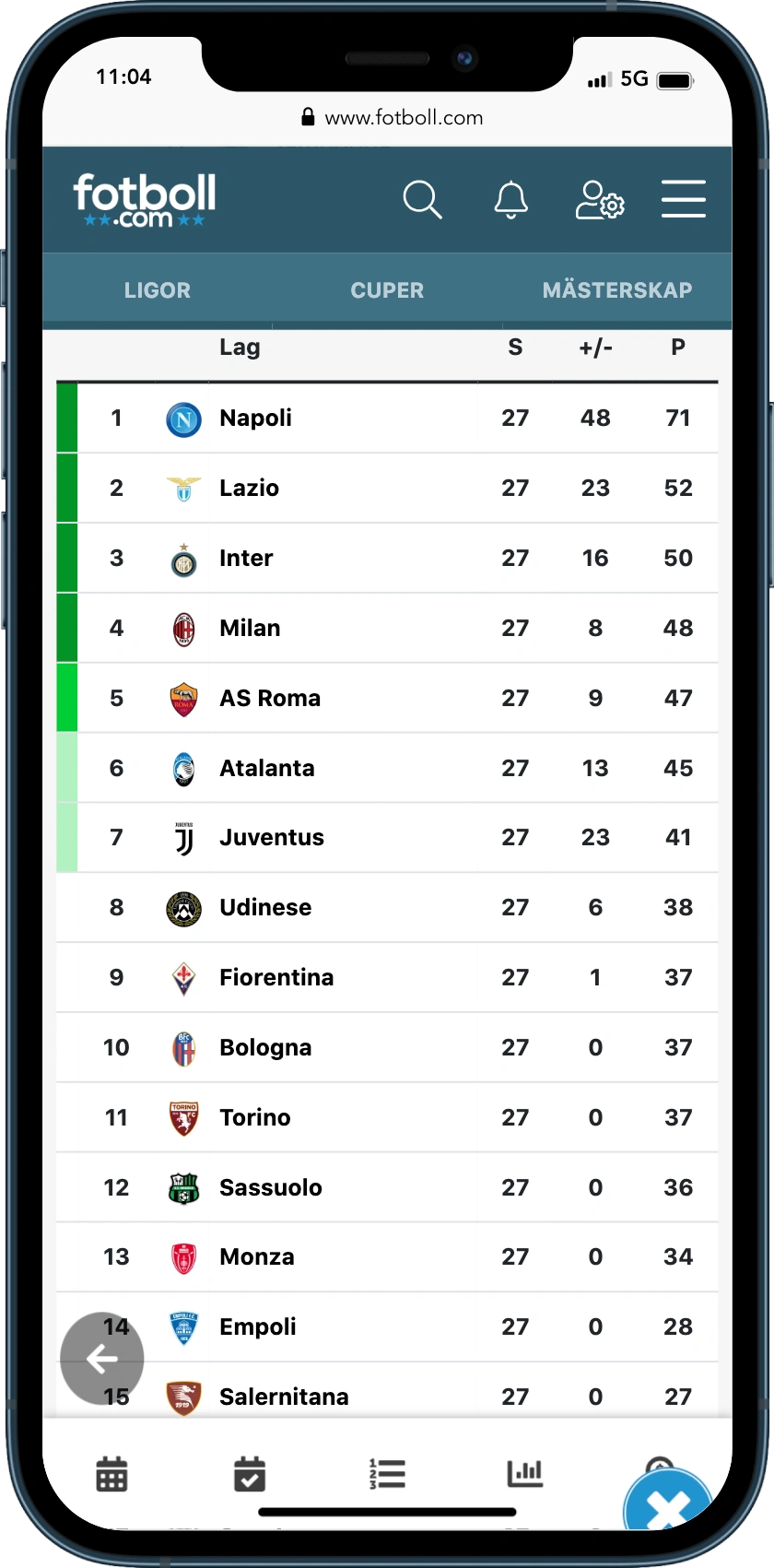Open Napoli team row
This screenshot has height=1568, width=774.
coord(387,419)
